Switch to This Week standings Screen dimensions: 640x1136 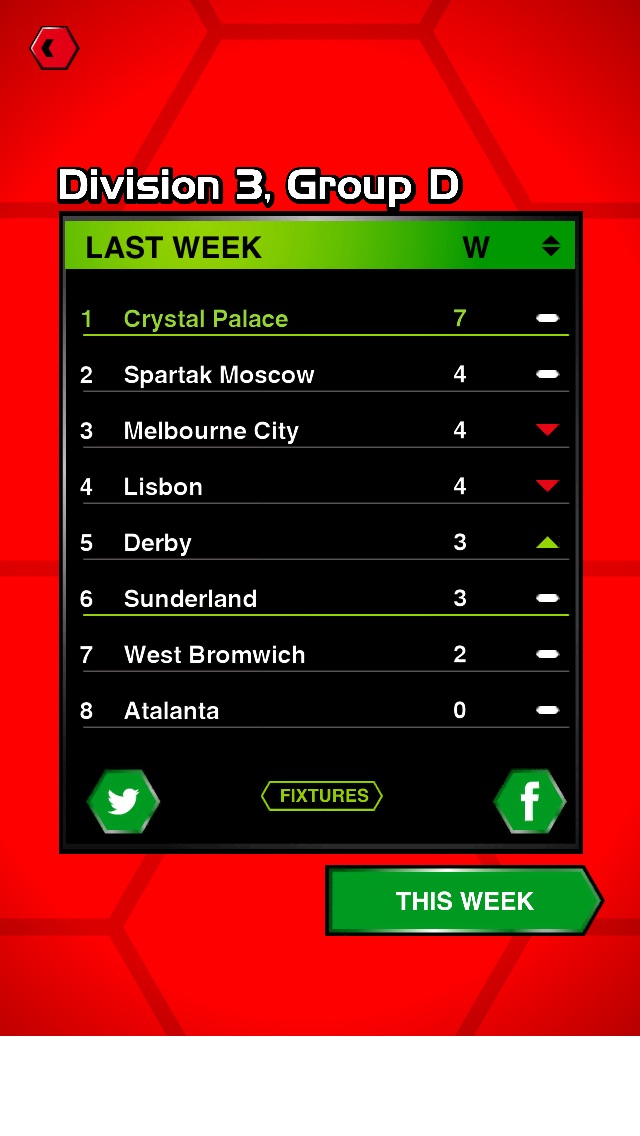464,901
